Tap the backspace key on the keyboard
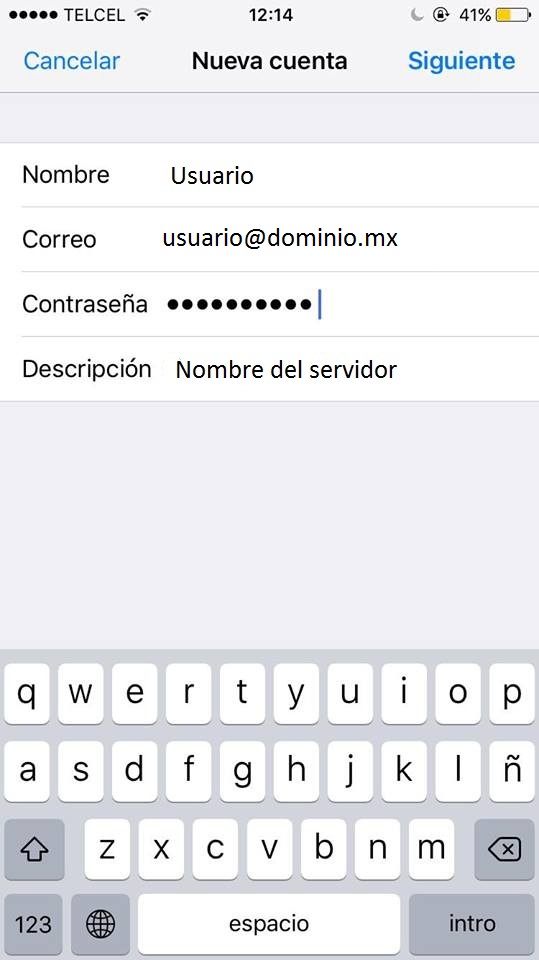This screenshot has width=539, height=960. [x=504, y=849]
